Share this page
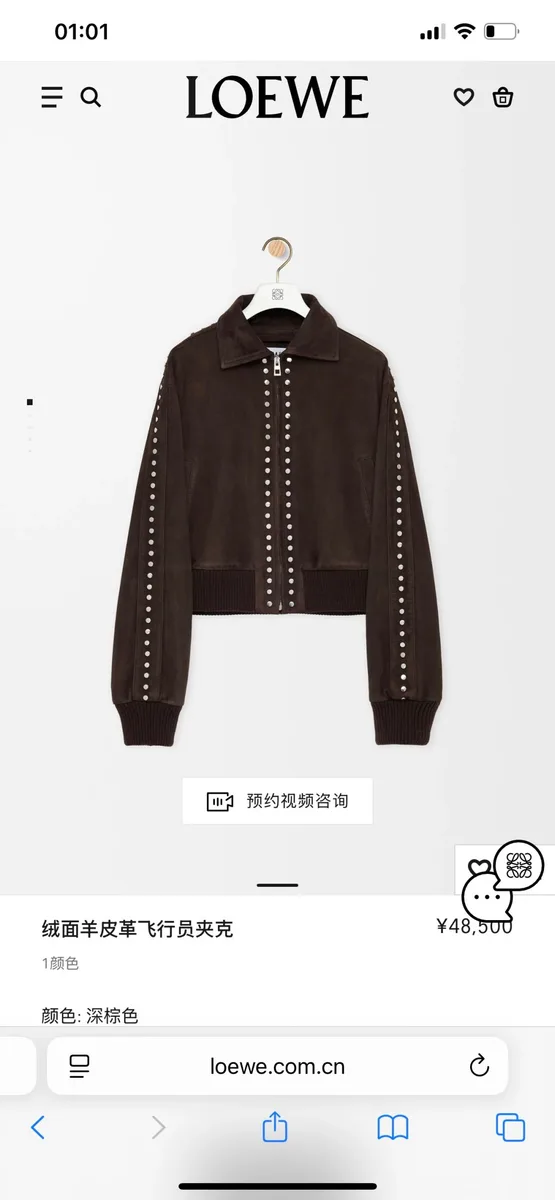Image resolution: width=555 pixels, height=1200 pixels. tap(275, 1127)
